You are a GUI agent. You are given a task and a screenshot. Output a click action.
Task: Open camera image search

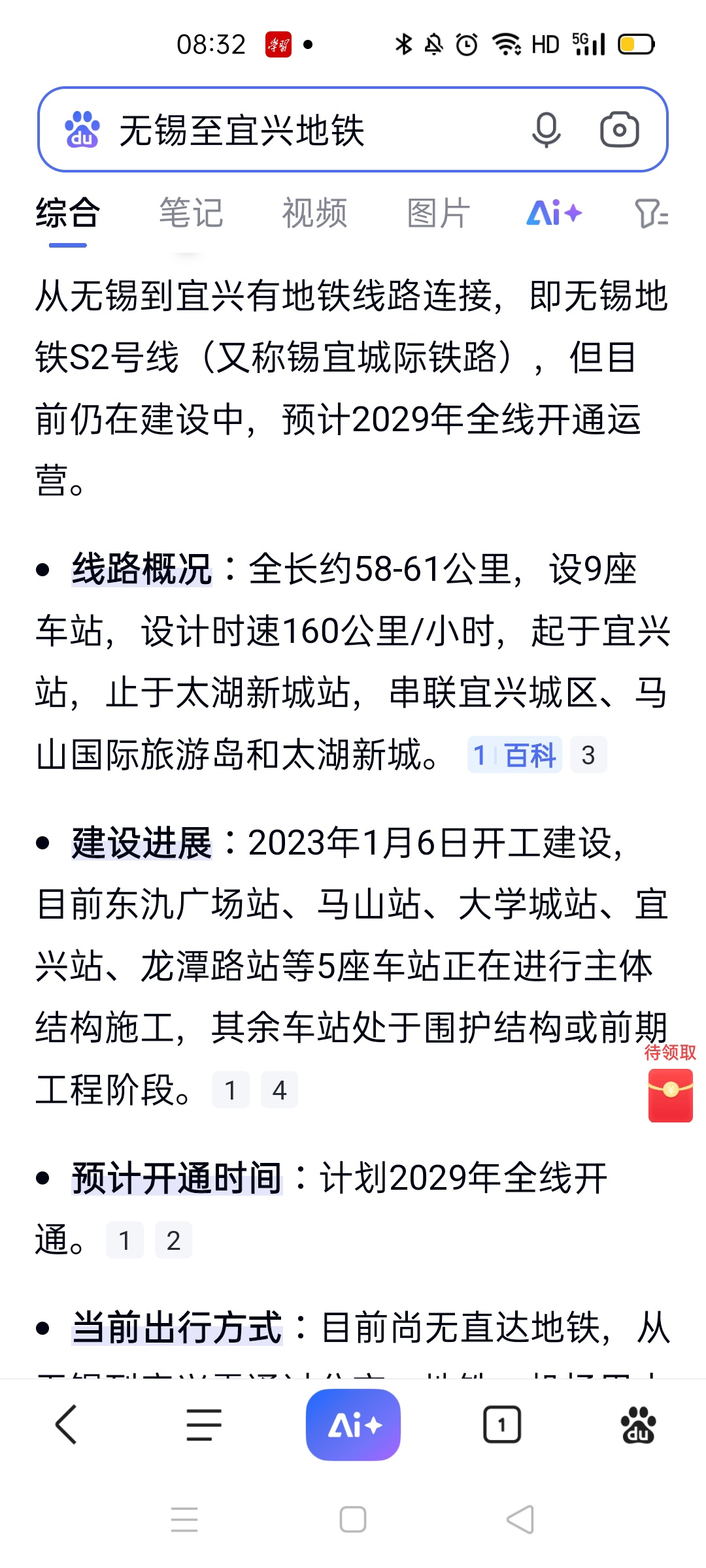(619, 130)
